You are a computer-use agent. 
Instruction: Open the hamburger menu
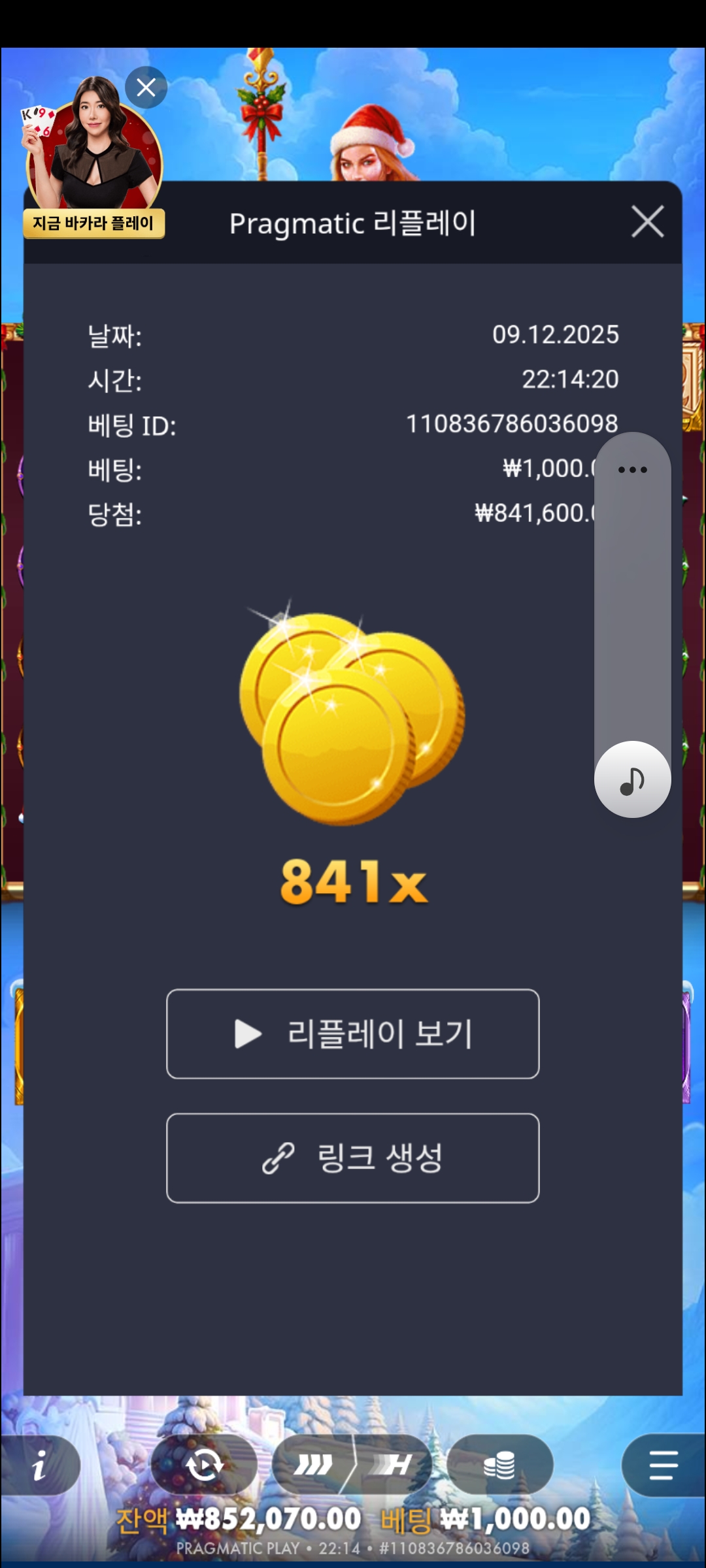tap(663, 1464)
